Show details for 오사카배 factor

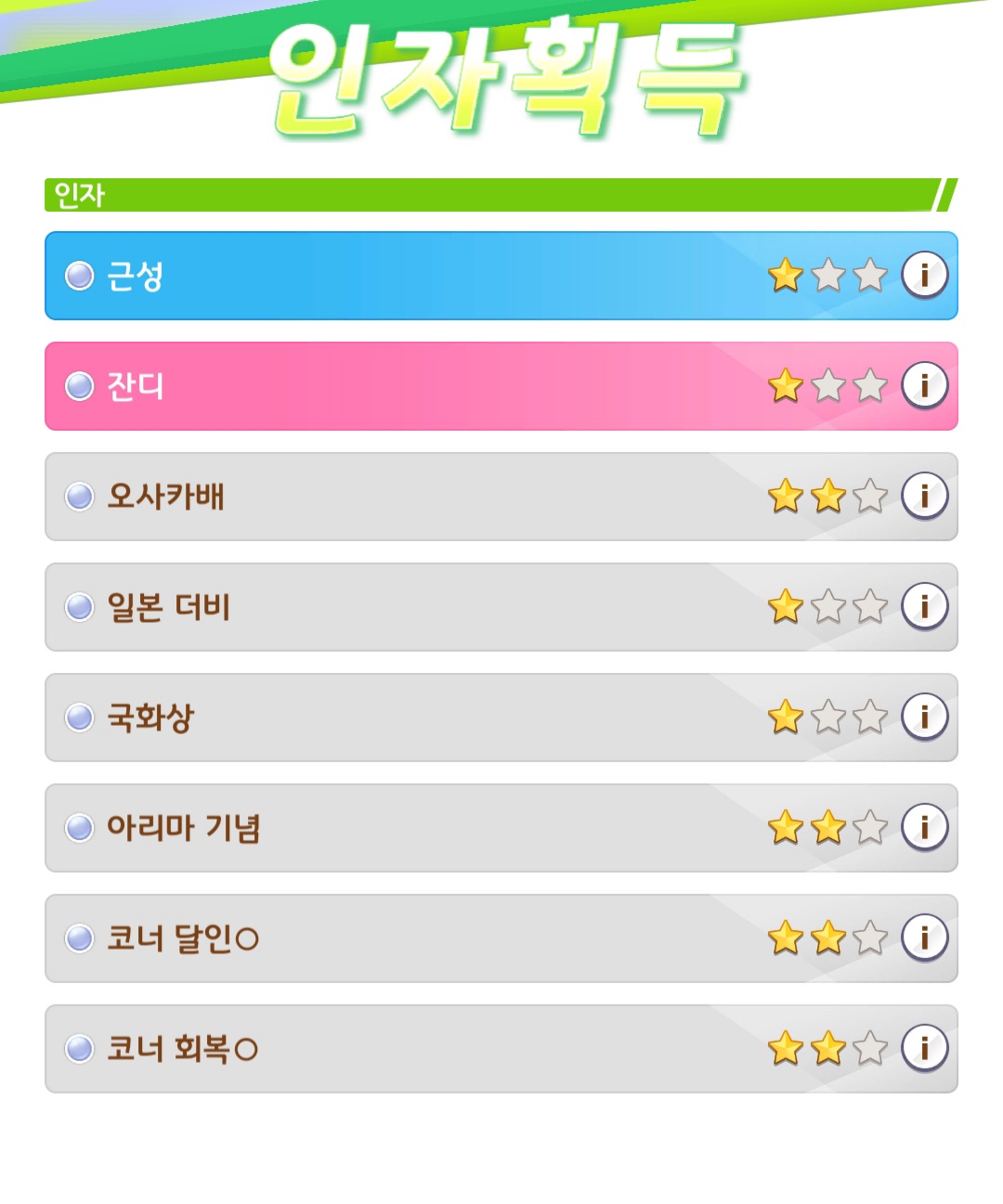point(924,496)
